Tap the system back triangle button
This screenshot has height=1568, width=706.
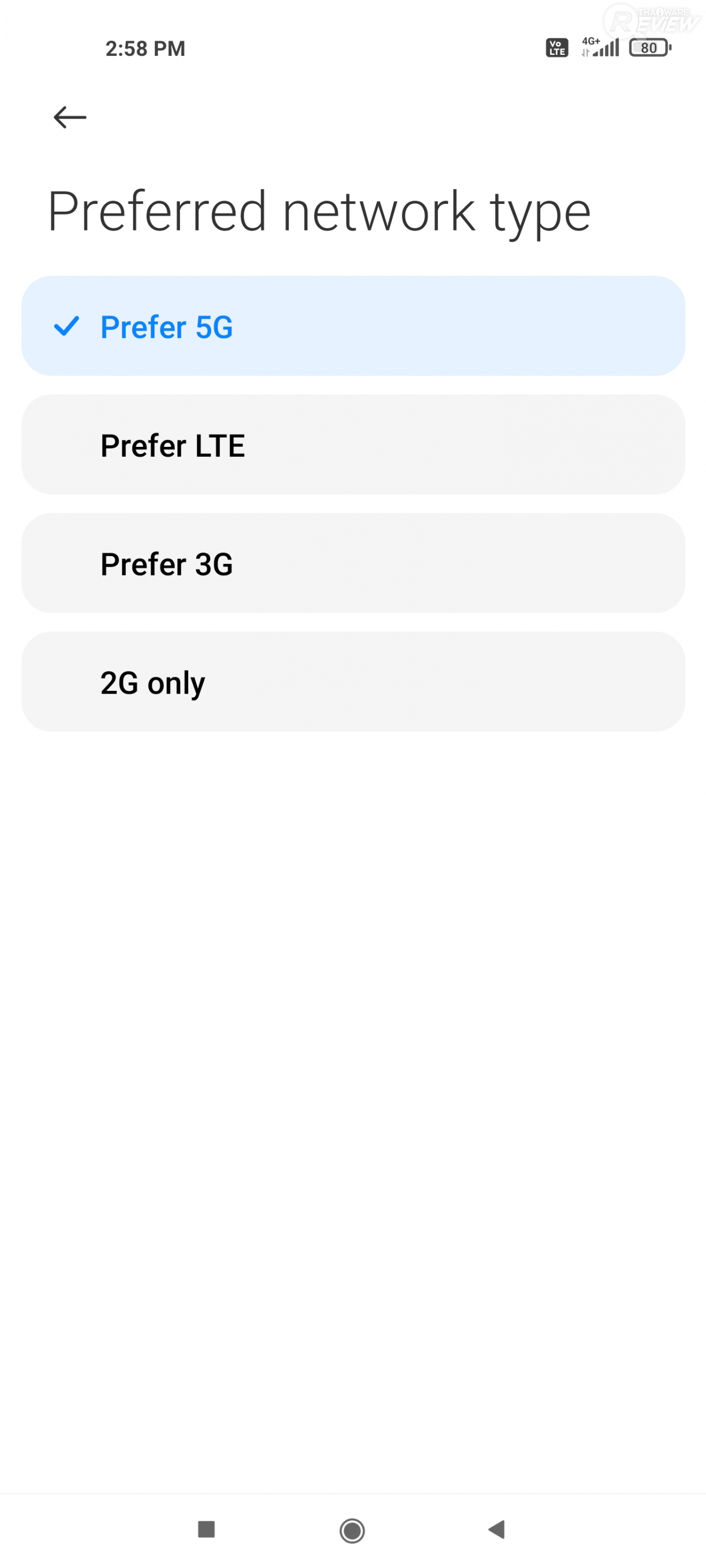pos(497,1529)
